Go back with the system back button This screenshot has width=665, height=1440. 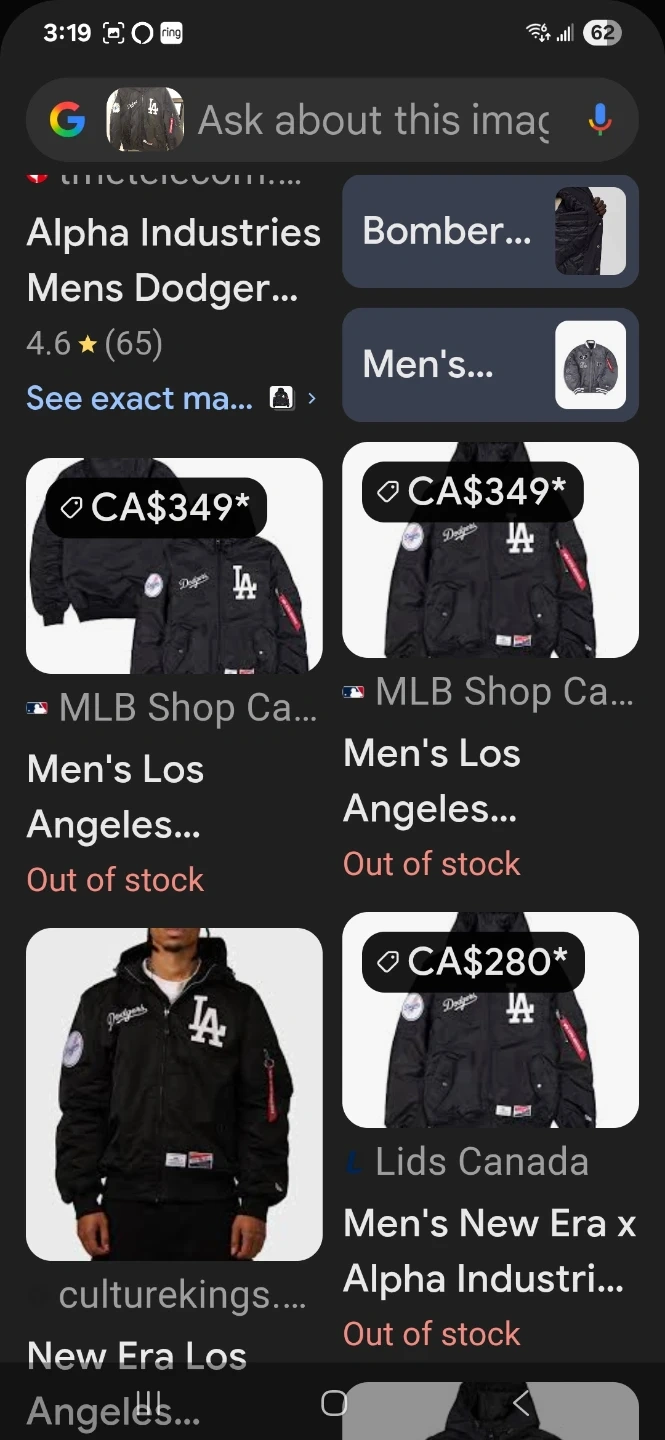(521, 1403)
